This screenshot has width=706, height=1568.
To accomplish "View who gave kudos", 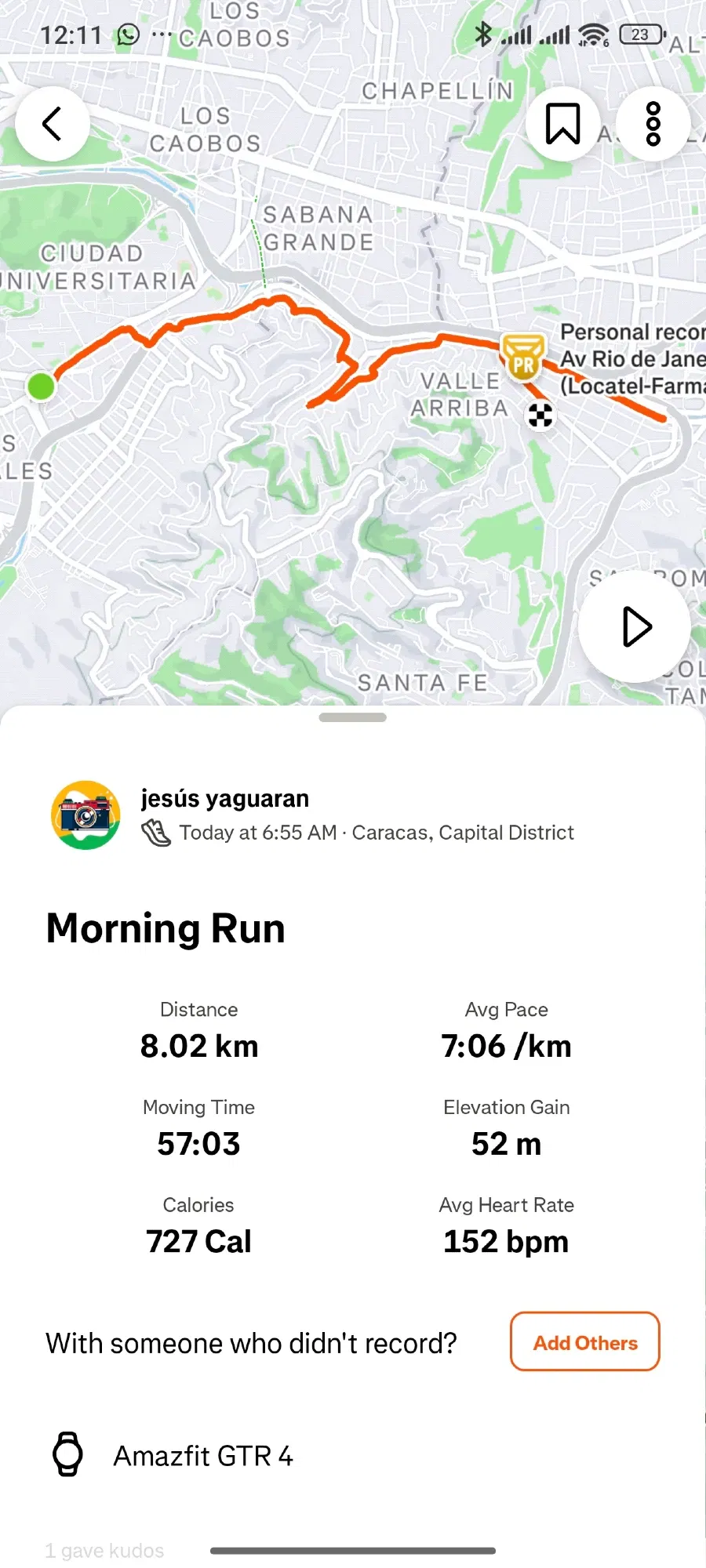I will point(105,1550).
